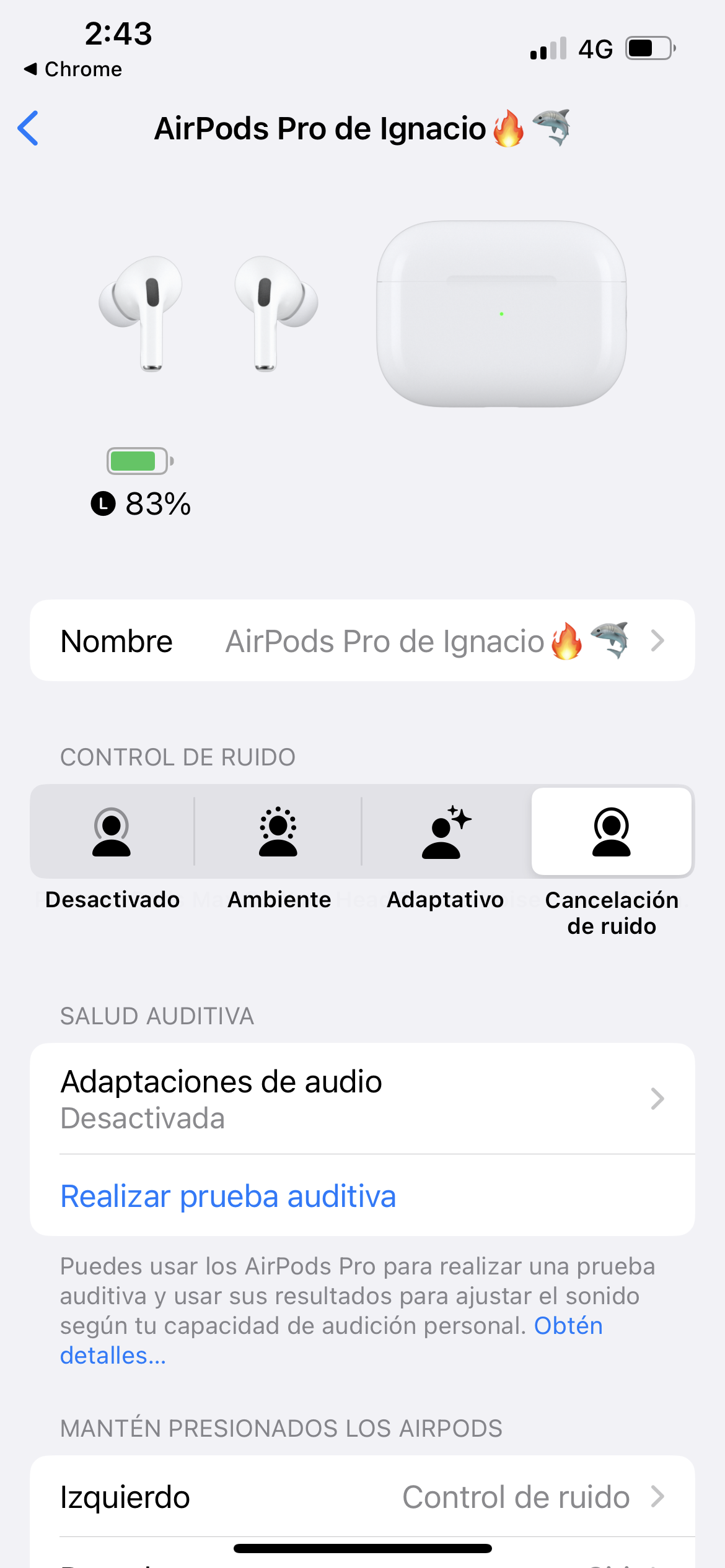This screenshot has width=725, height=1568.
Task: Open the Obtén detalles link
Action: click(568, 1326)
